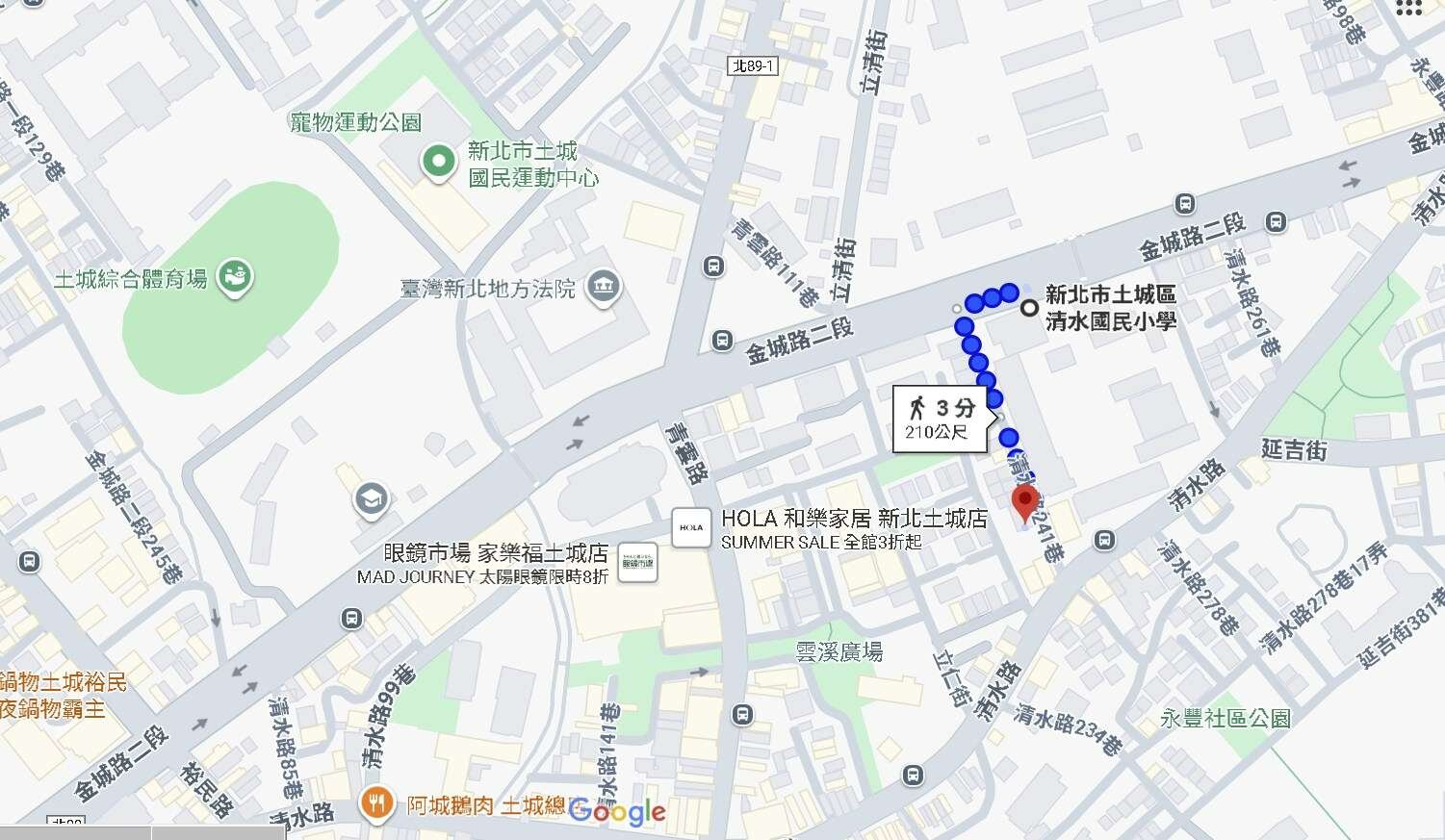1445x840 pixels.
Task: Open the 眼鏡市場 家樂福土城店 place
Action: coord(637,562)
